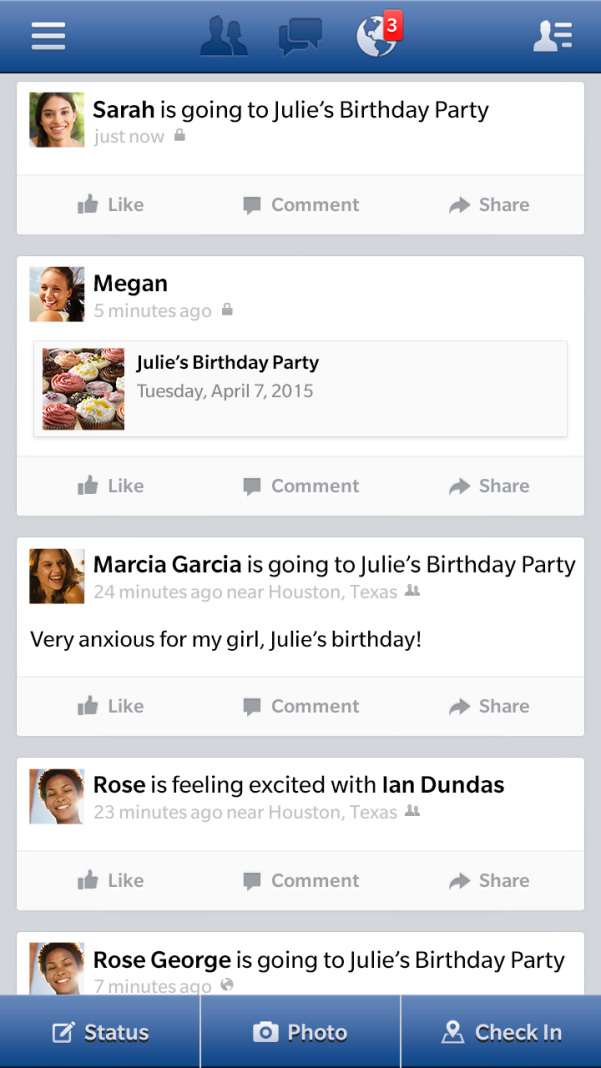Compose a new Status update
Screen dimensions: 601x1068
[100, 1032]
